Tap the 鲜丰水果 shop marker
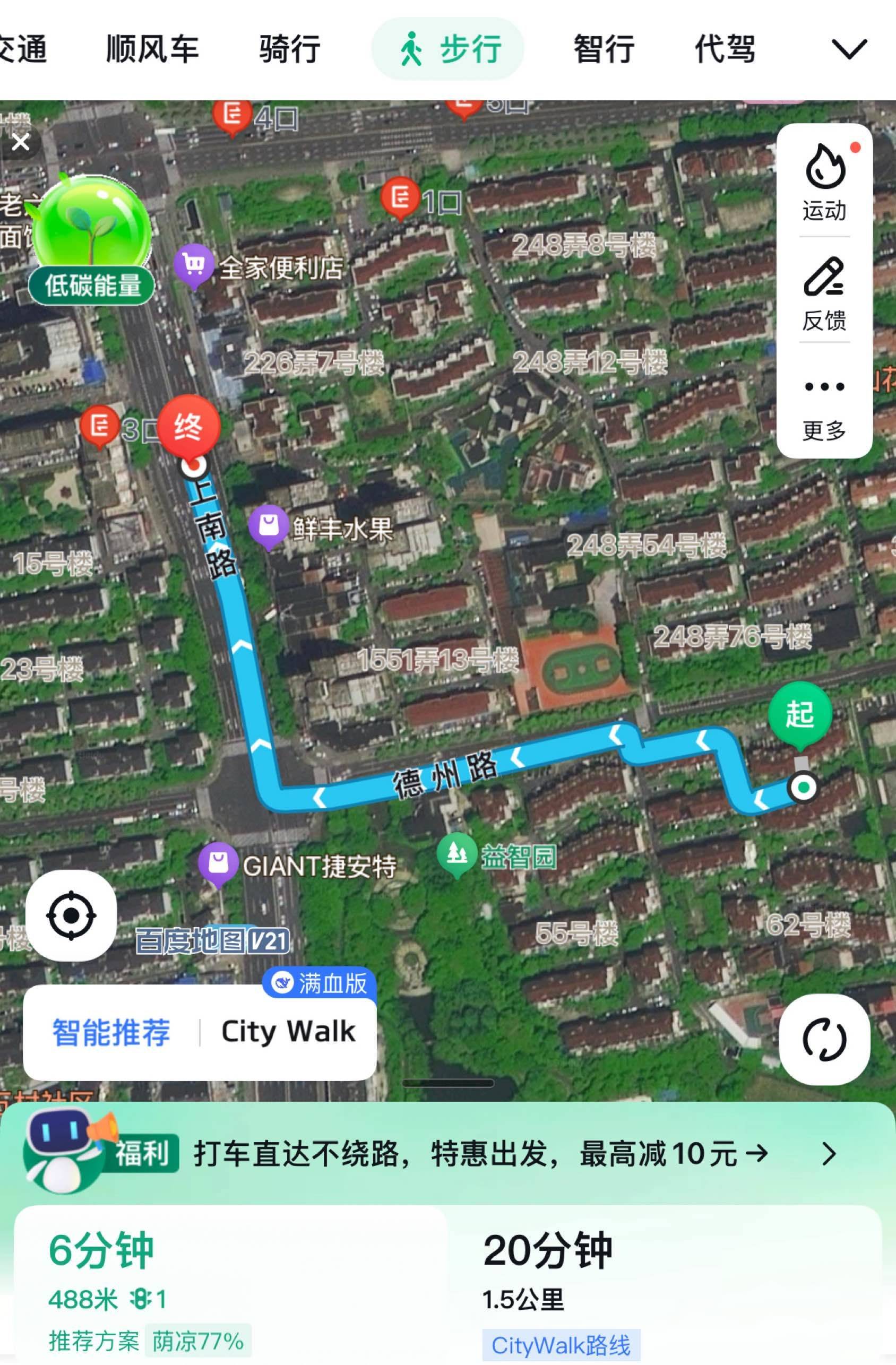 [268, 526]
